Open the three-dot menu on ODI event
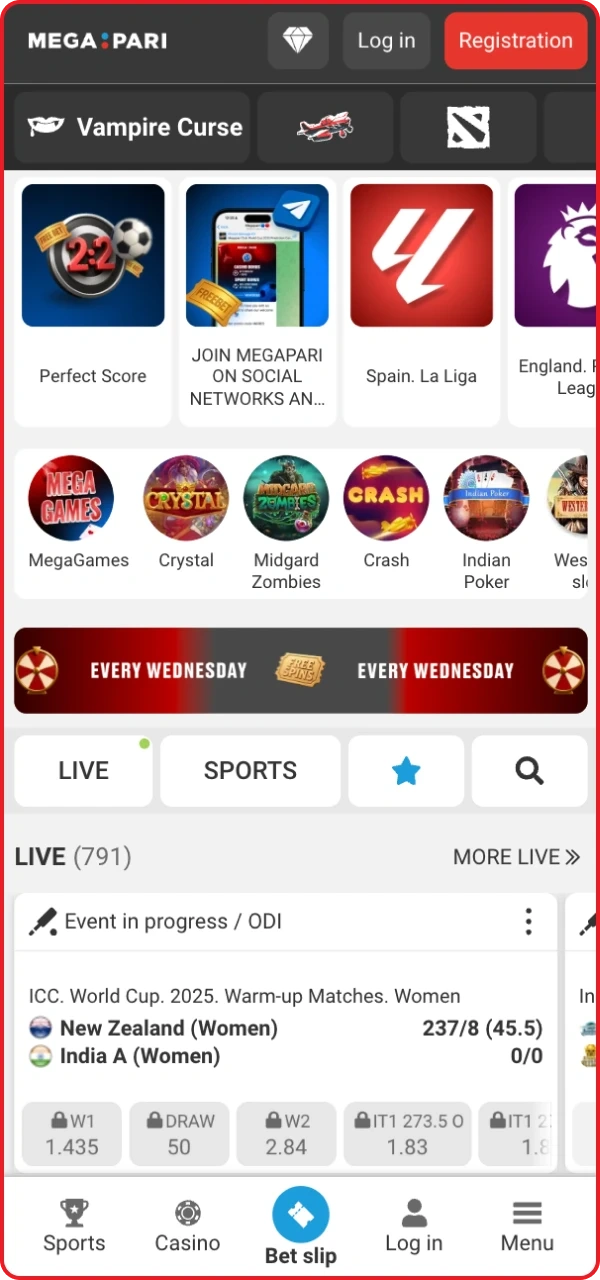Screen dimensions: 600x1280 click(528, 921)
